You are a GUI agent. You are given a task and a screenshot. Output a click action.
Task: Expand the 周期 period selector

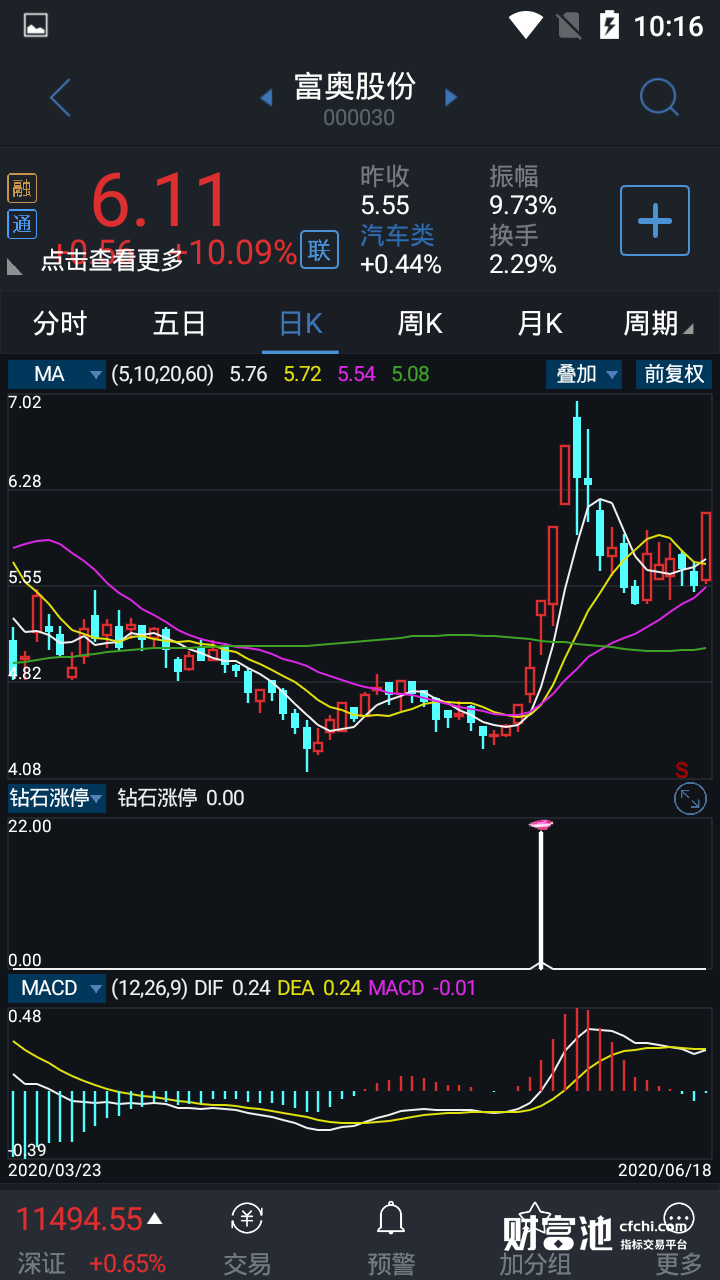click(656, 324)
